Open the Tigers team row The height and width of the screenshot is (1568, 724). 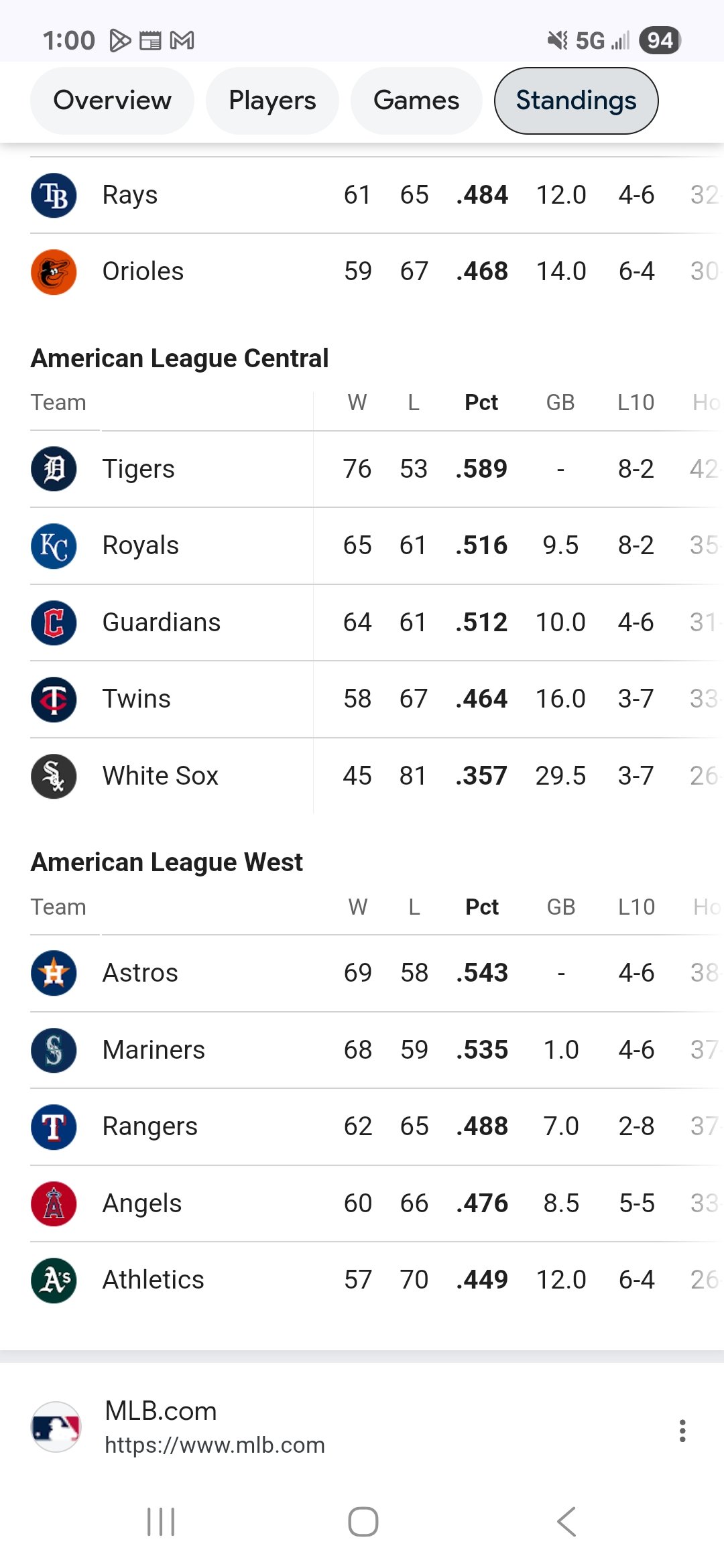[x=138, y=469]
